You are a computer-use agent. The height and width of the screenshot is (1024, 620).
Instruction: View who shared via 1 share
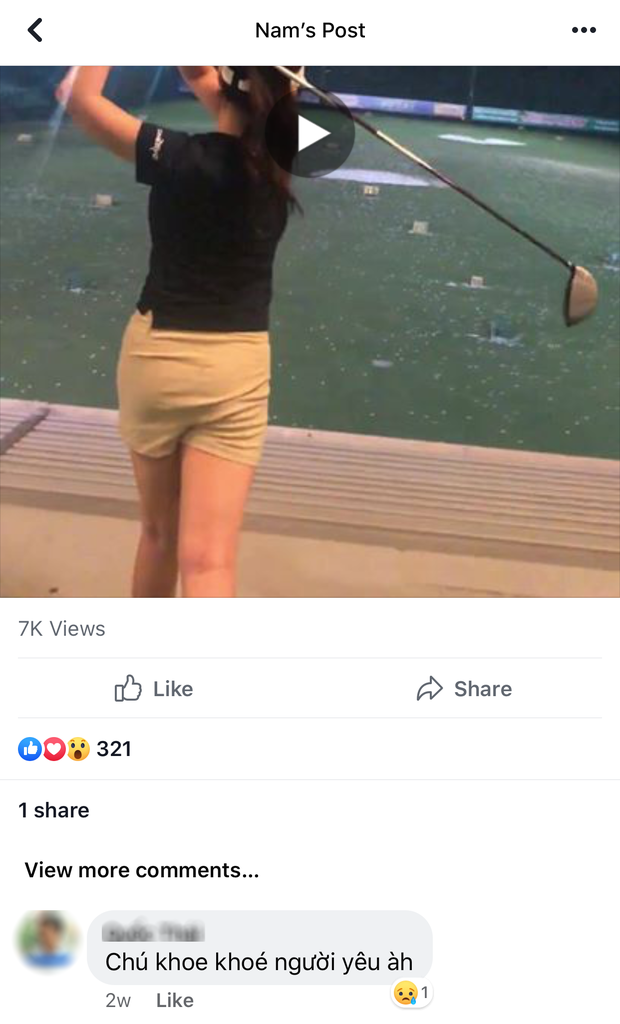tap(54, 810)
